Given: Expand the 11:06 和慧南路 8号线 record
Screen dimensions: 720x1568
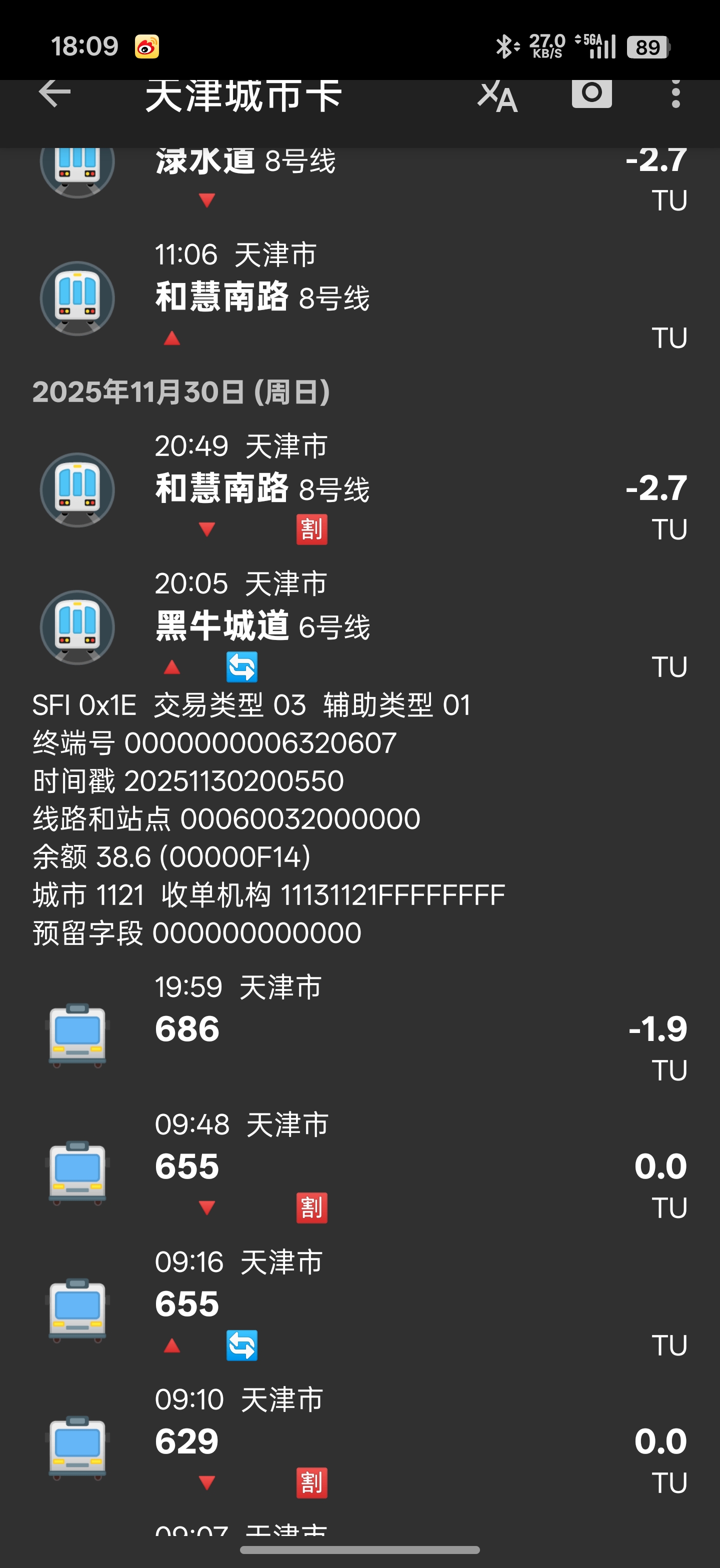Looking at the screenshot, I should tap(359, 297).
